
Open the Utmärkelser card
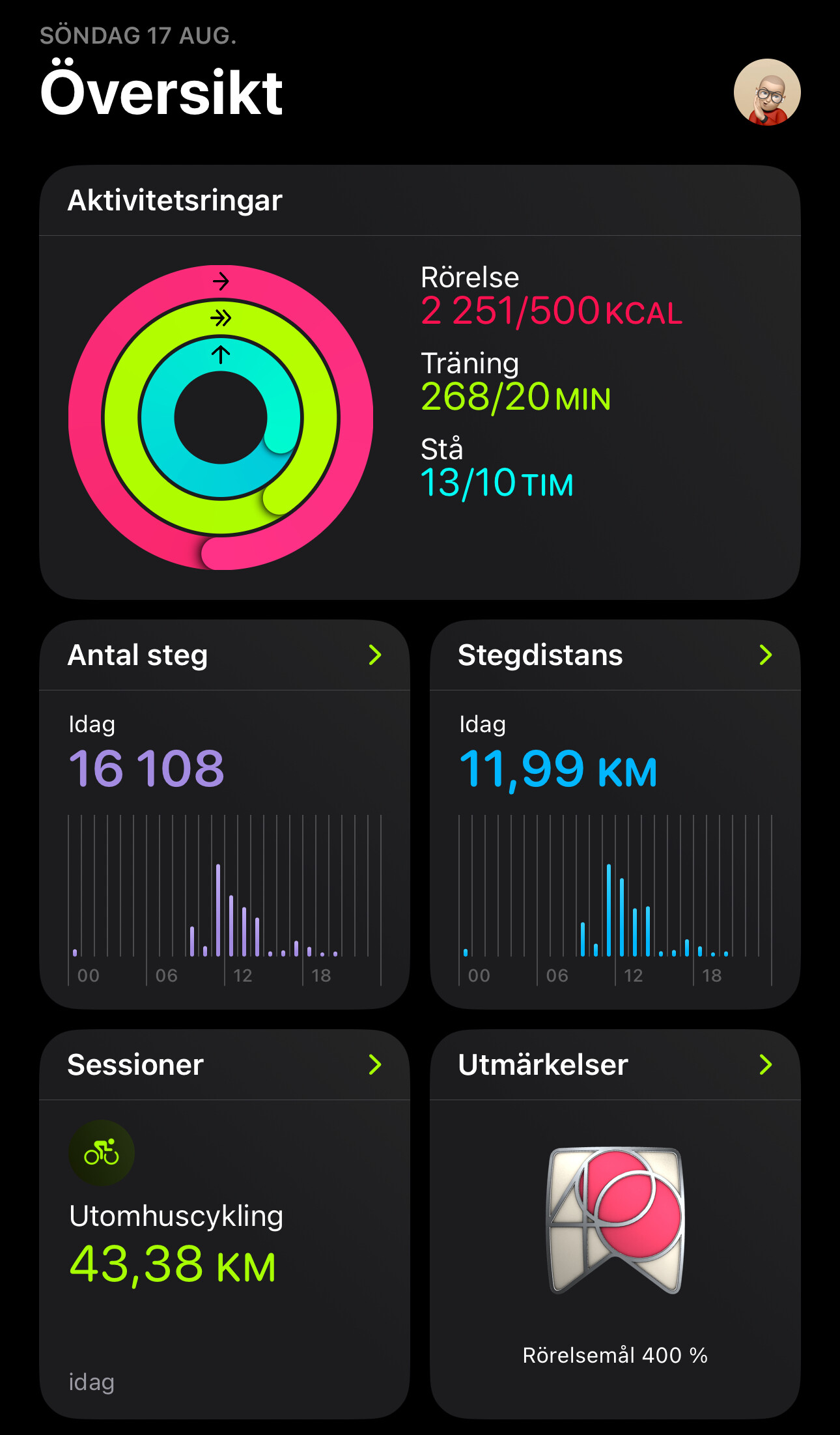[x=615, y=1224]
